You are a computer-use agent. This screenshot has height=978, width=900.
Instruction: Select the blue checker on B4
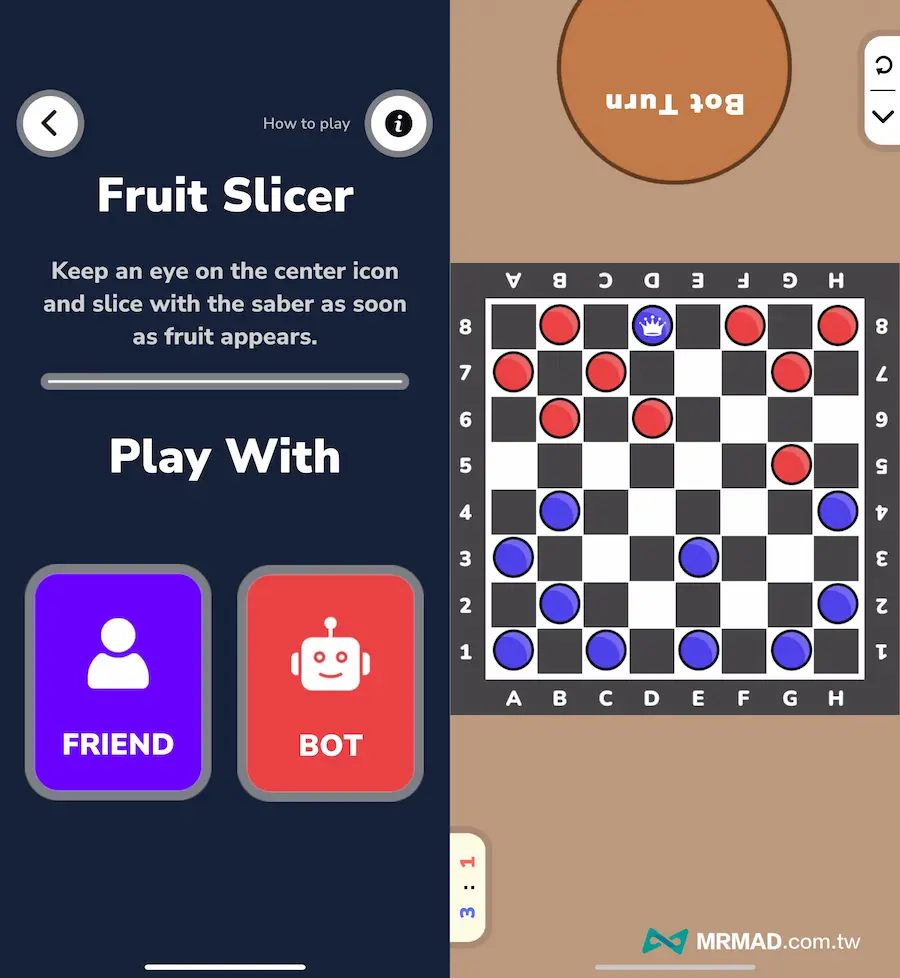tap(560, 511)
